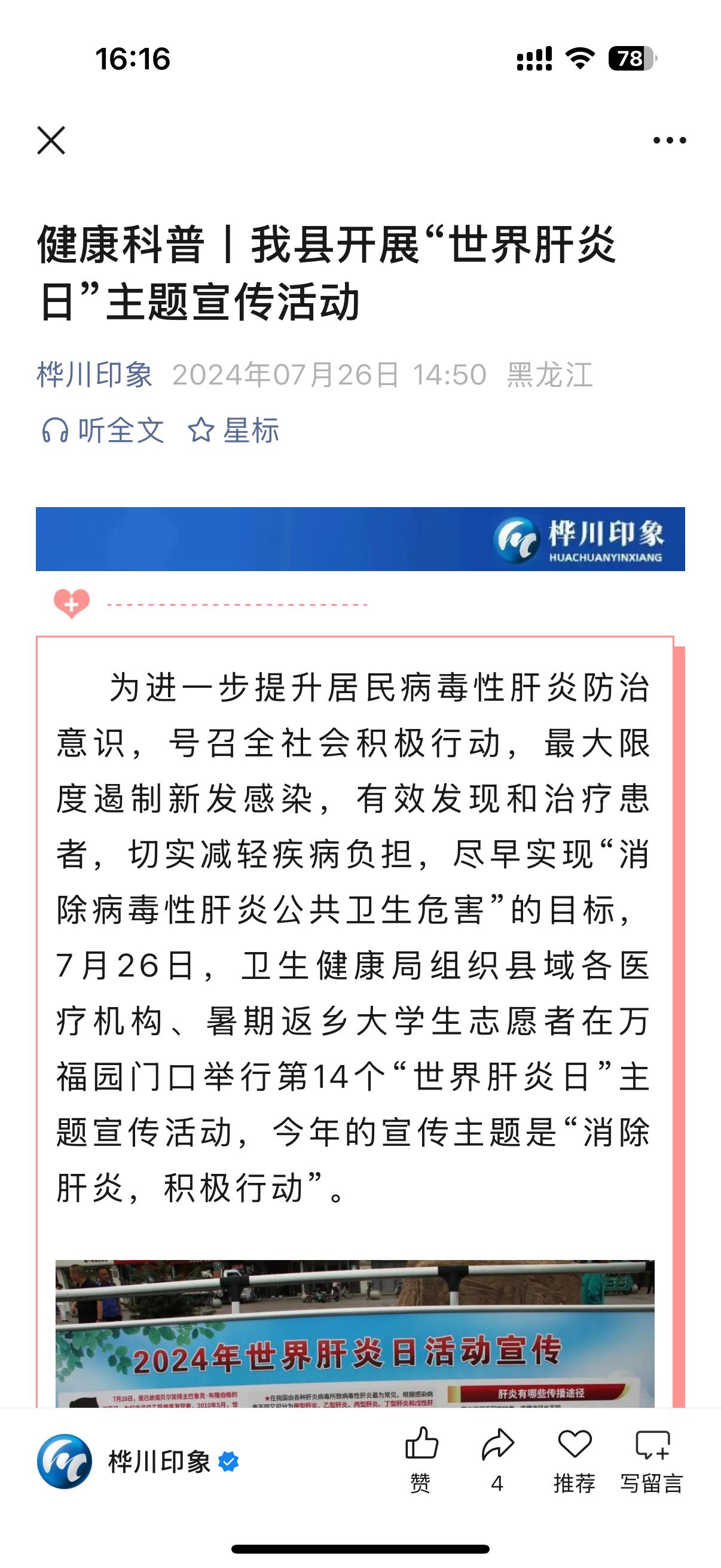
Task: Write a comment with 写留言
Action: point(652,1459)
